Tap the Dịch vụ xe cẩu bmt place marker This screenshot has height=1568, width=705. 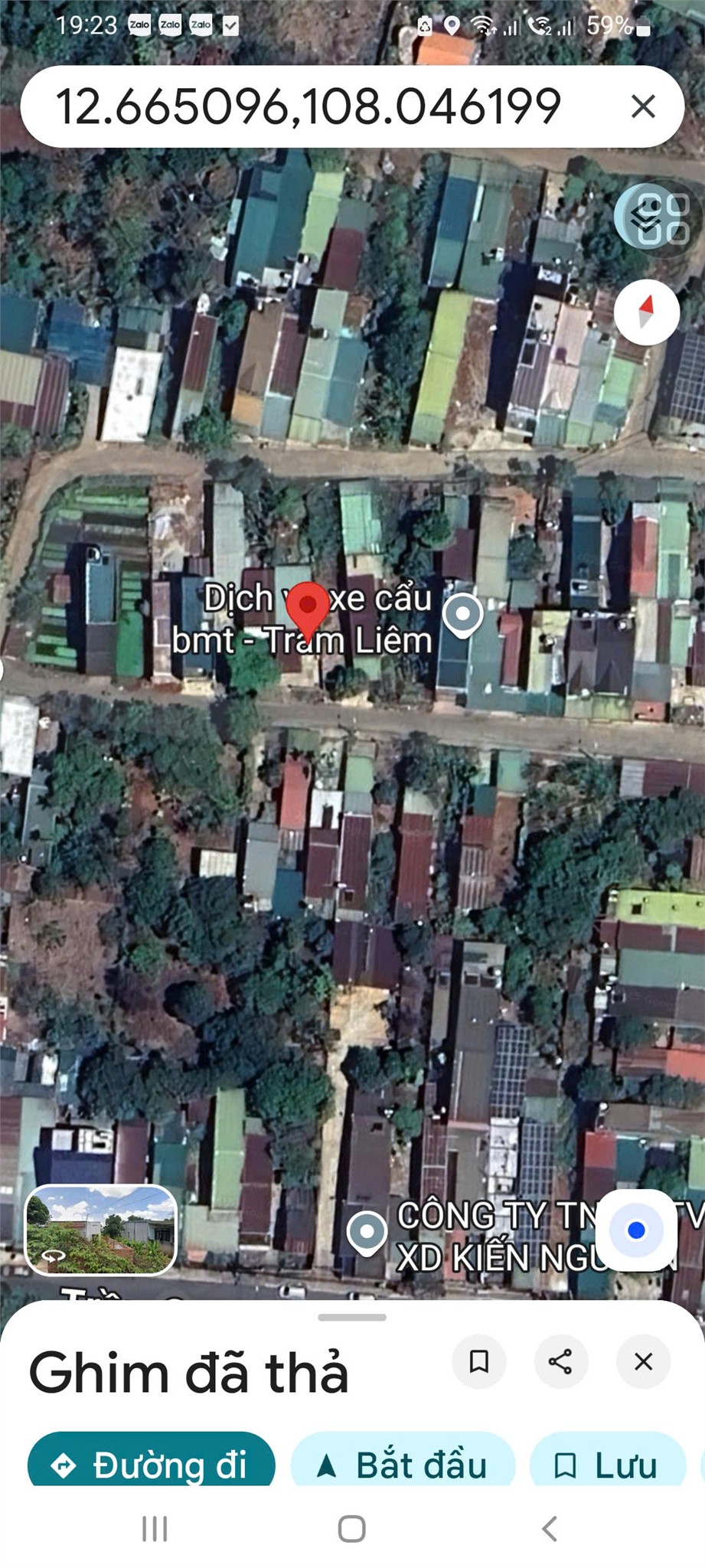pos(462,614)
